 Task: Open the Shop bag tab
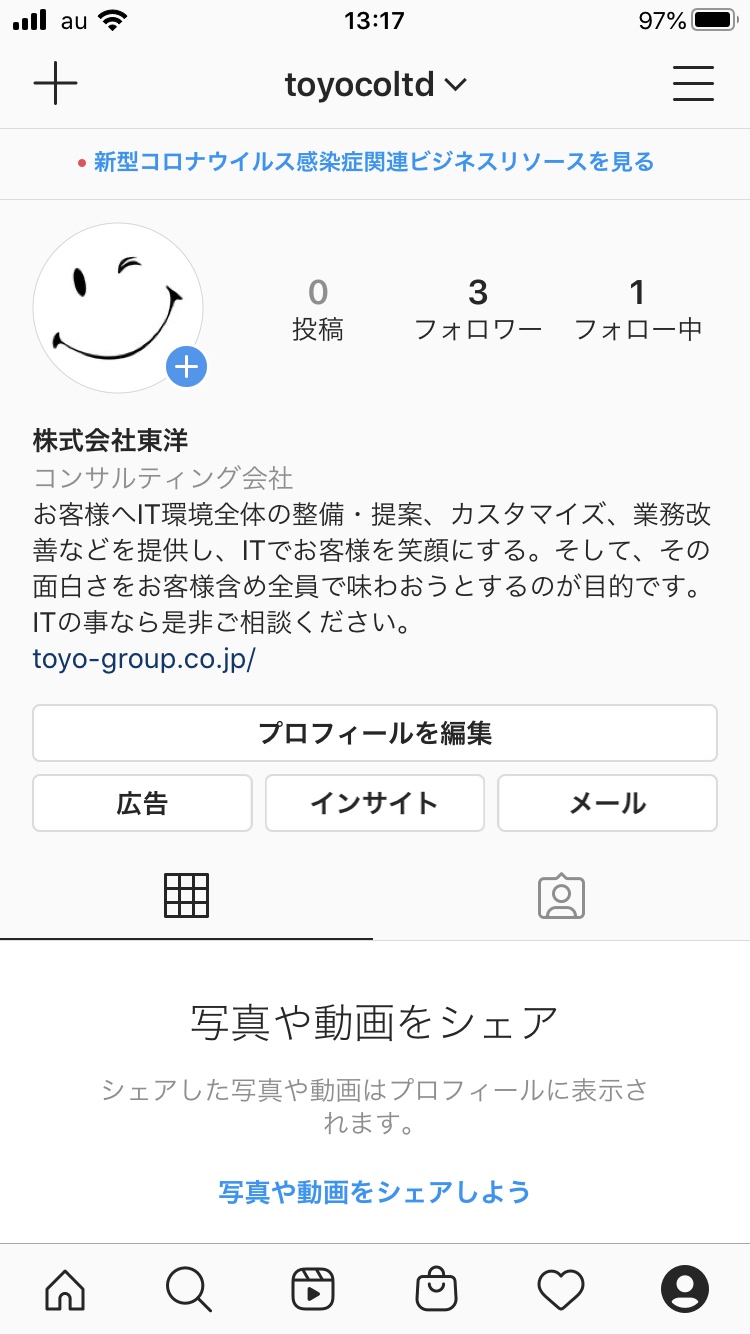[x=437, y=1289]
